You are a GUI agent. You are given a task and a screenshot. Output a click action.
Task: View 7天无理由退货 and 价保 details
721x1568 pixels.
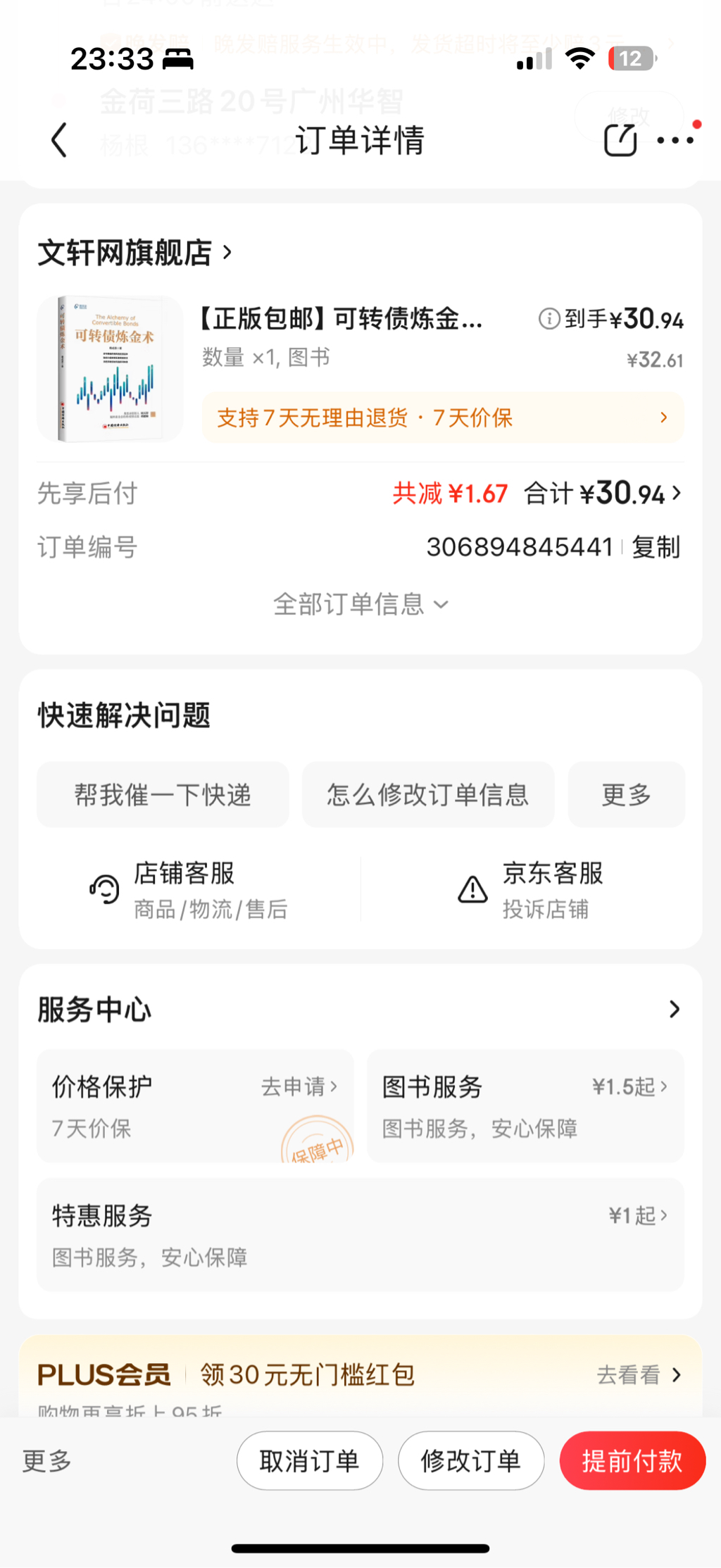click(442, 418)
